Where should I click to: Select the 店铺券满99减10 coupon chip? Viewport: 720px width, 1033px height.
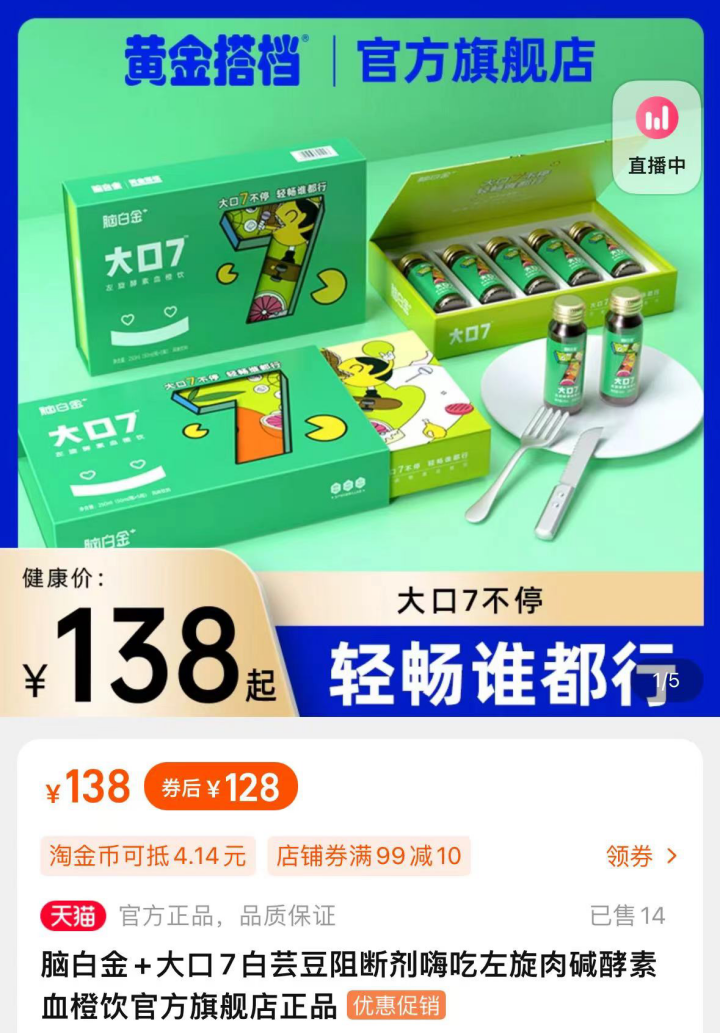pos(369,856)
